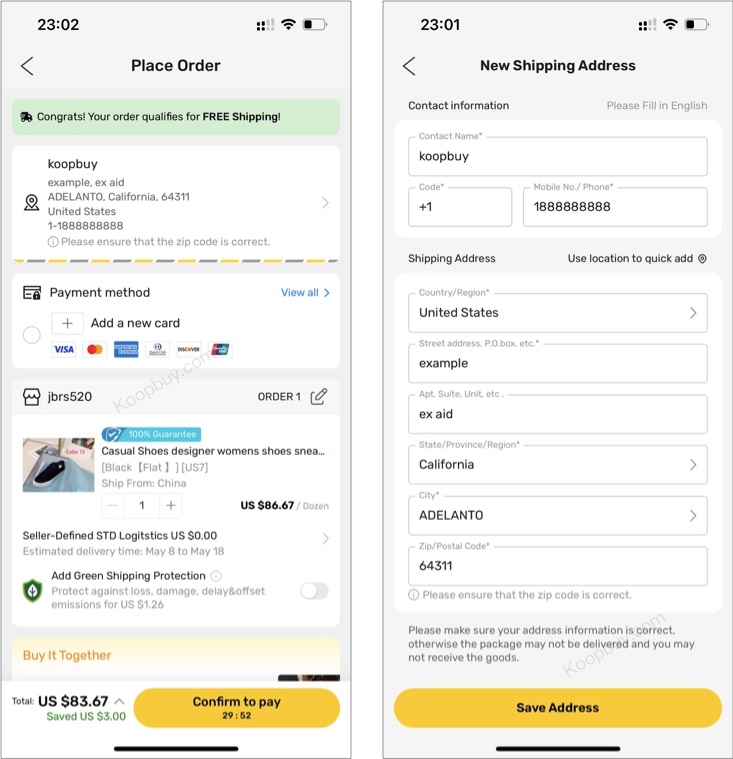Increase the shoe quantity by one

click(171, 506)
